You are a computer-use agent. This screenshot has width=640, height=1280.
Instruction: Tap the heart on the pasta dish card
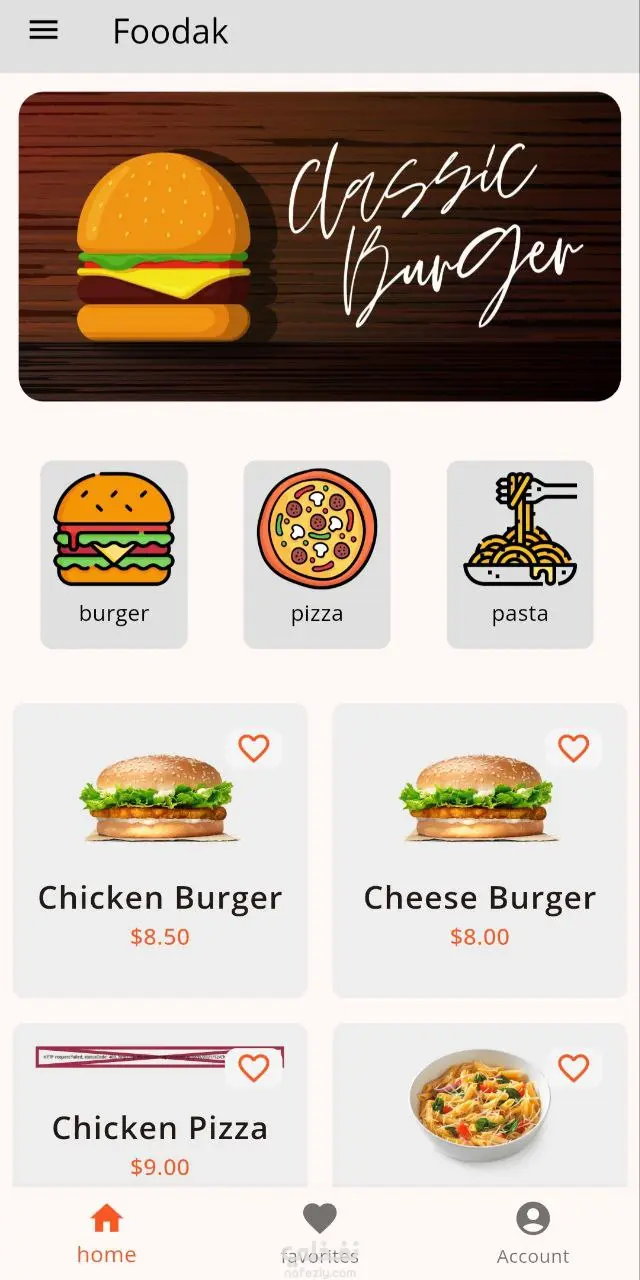click(573, 1068)
